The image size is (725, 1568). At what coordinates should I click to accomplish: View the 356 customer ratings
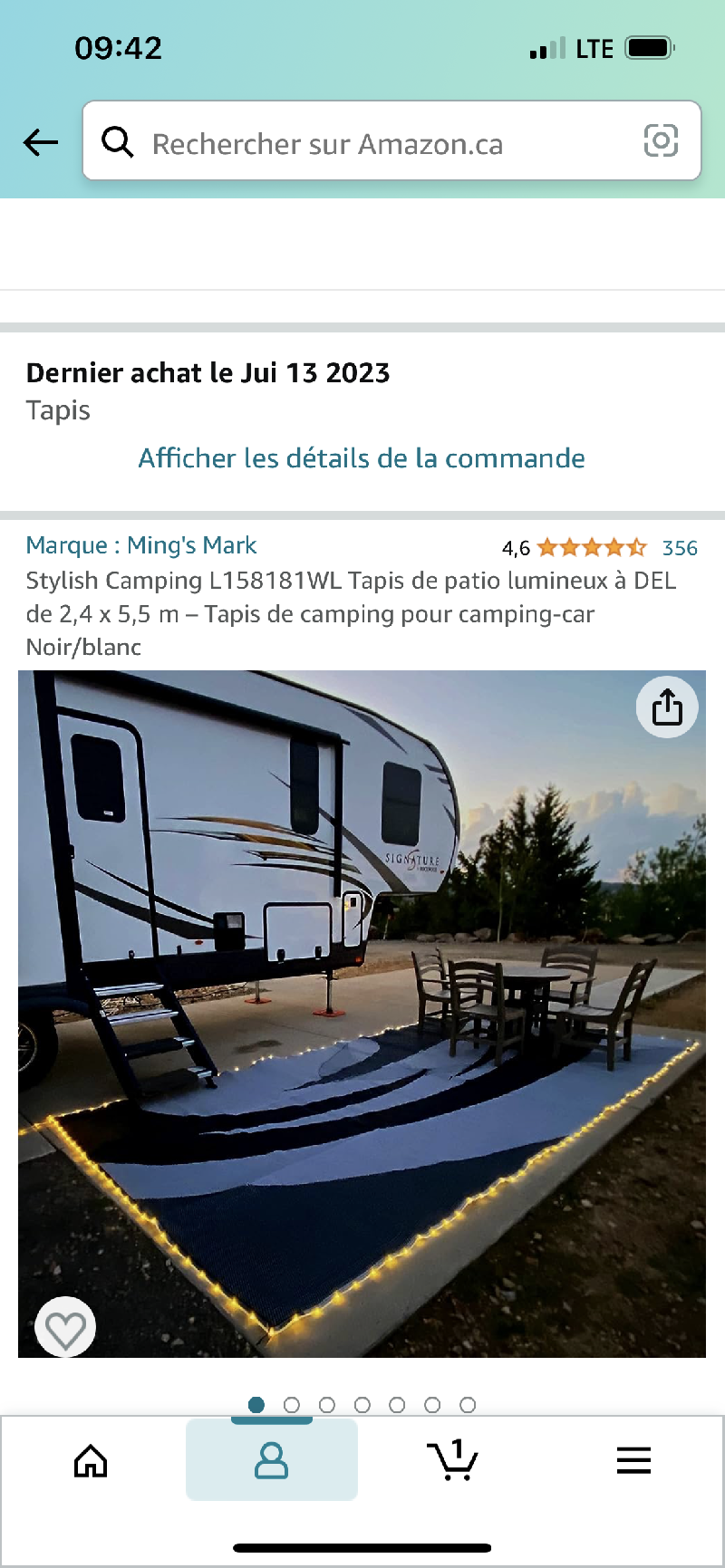click(x=680, y=548)
